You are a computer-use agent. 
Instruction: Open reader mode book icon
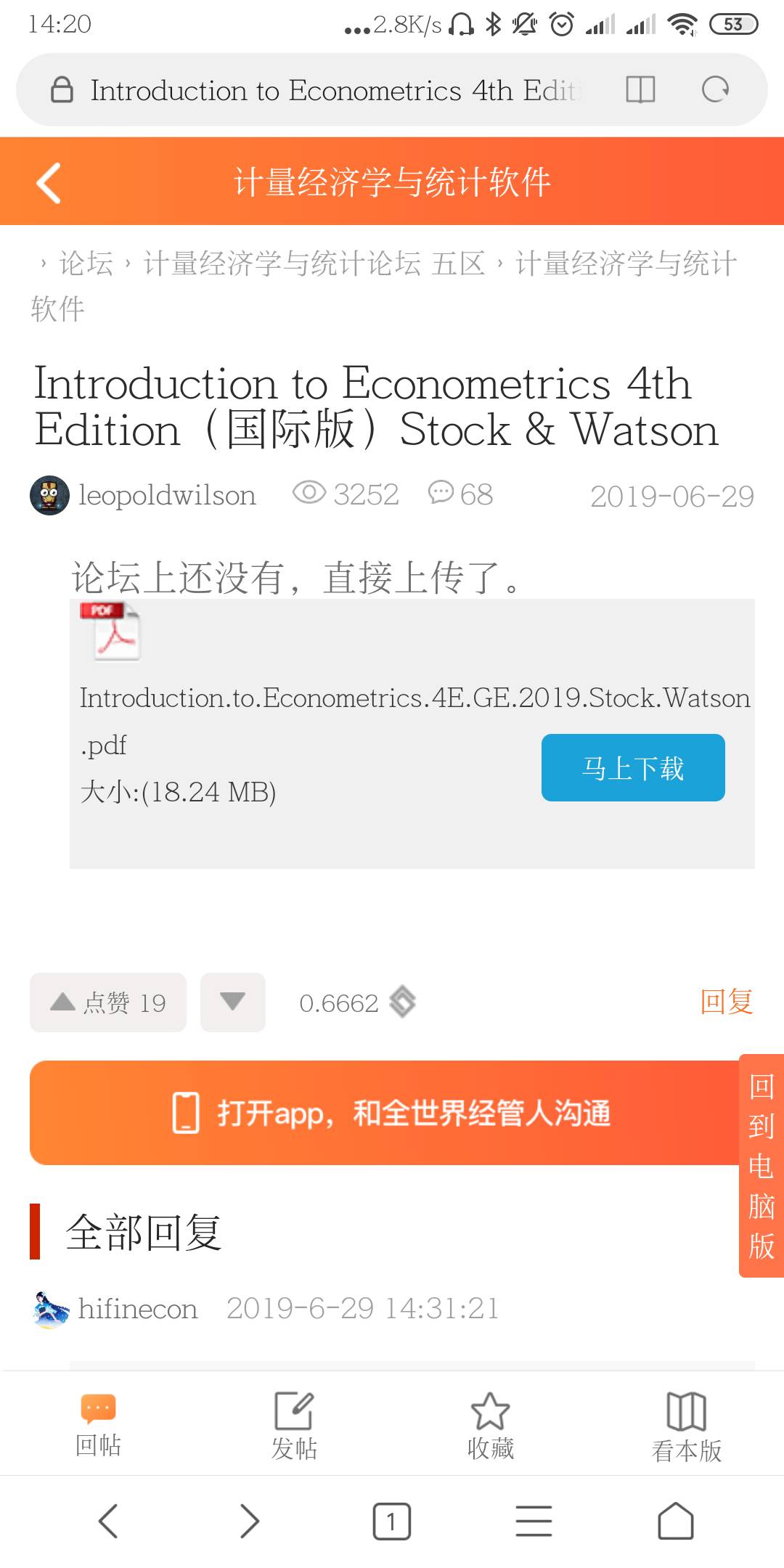640,90
